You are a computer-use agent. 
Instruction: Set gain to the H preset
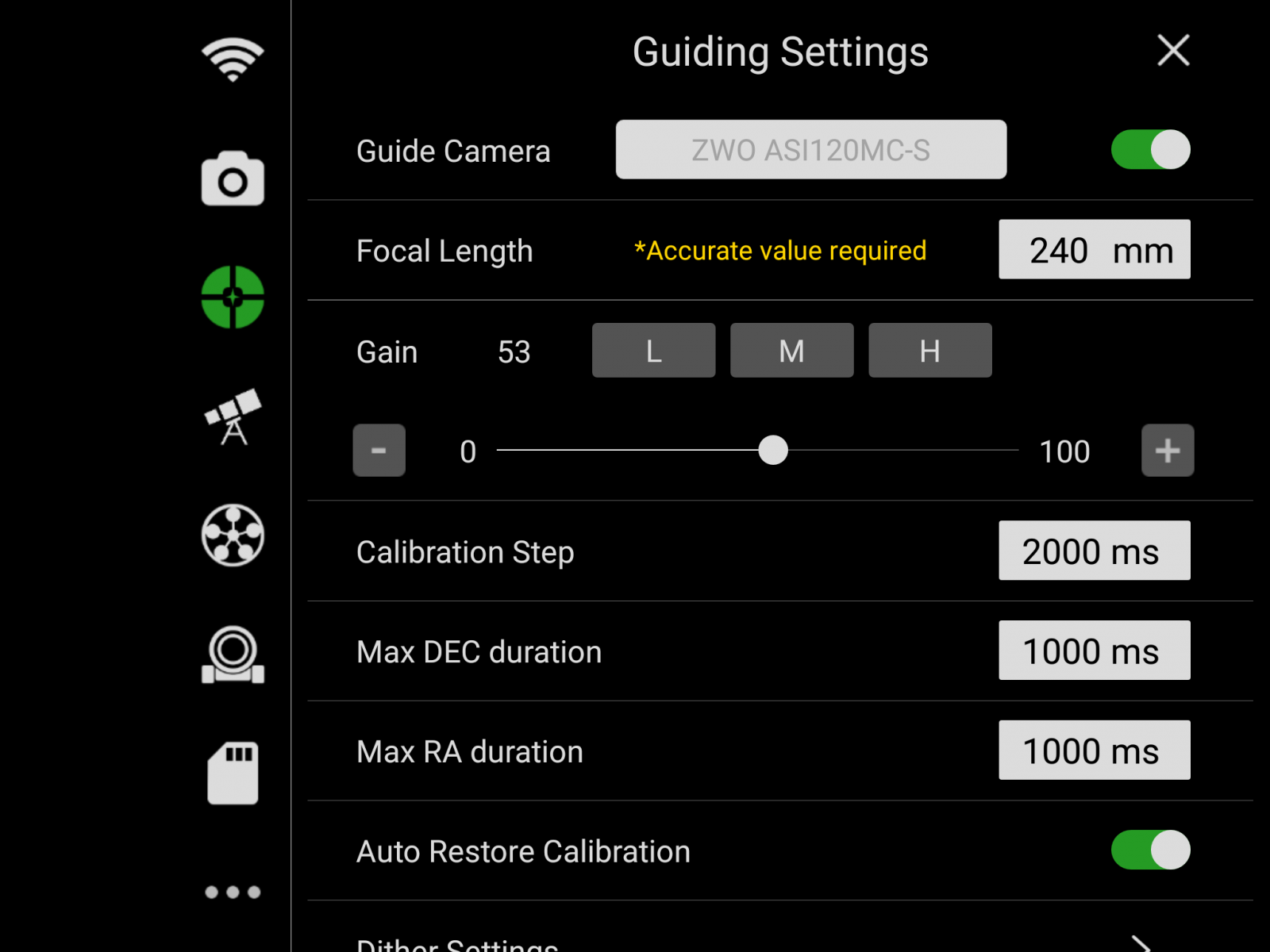[x=930, y=351]
